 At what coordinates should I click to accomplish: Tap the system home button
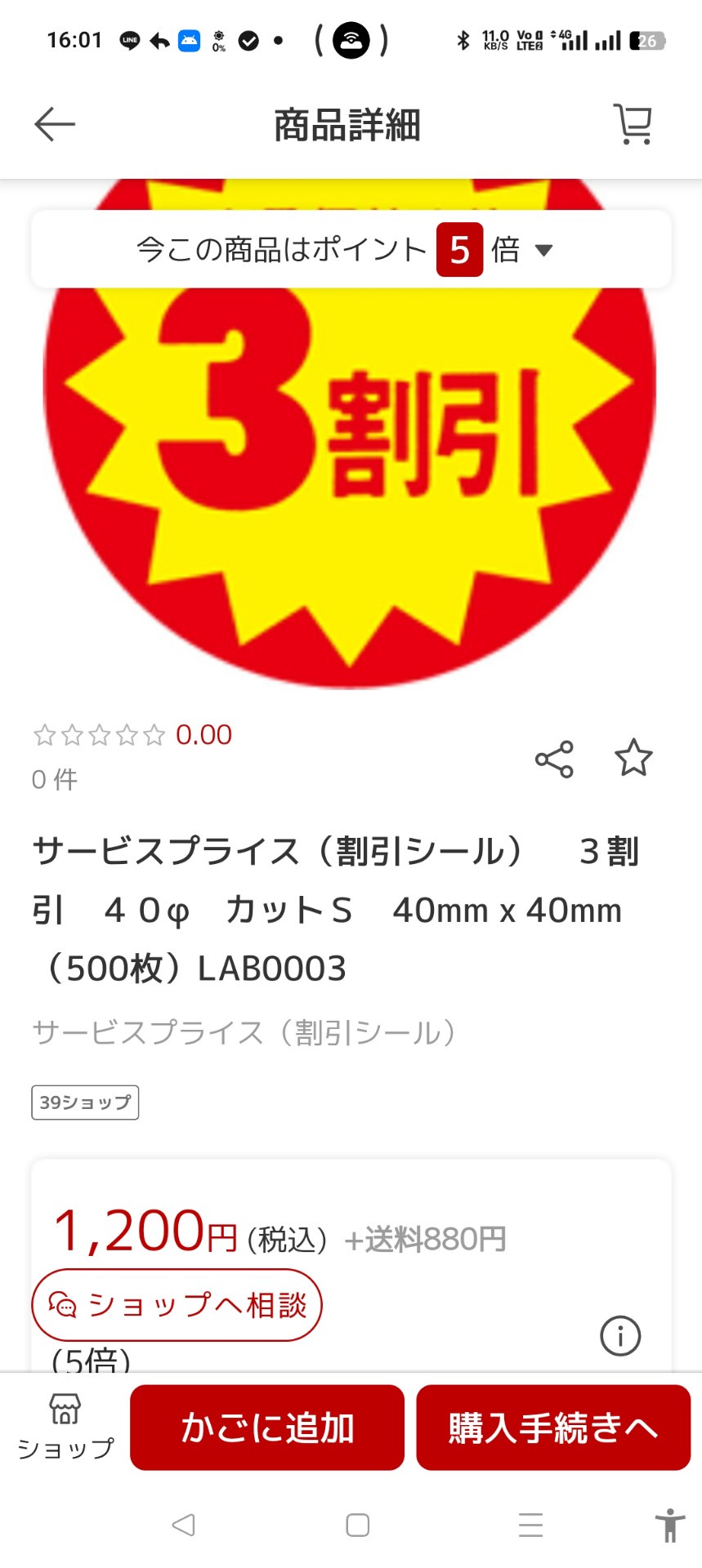pyautogui.click(x=357, y=1525)
